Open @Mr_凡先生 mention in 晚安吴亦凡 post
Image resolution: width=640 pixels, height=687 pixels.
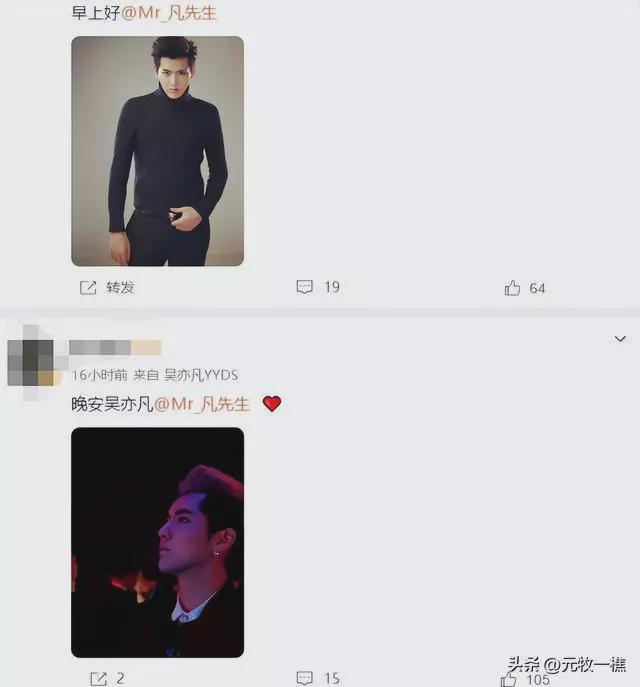206,403
